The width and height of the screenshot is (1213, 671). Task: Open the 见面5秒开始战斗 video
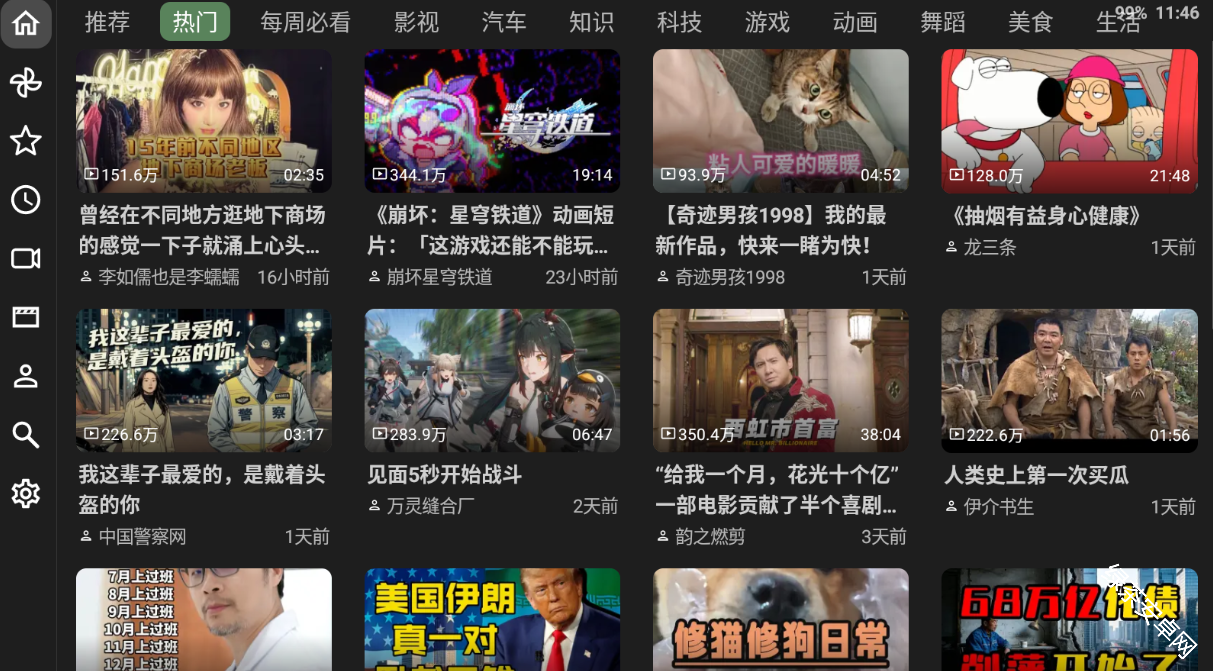492,380
